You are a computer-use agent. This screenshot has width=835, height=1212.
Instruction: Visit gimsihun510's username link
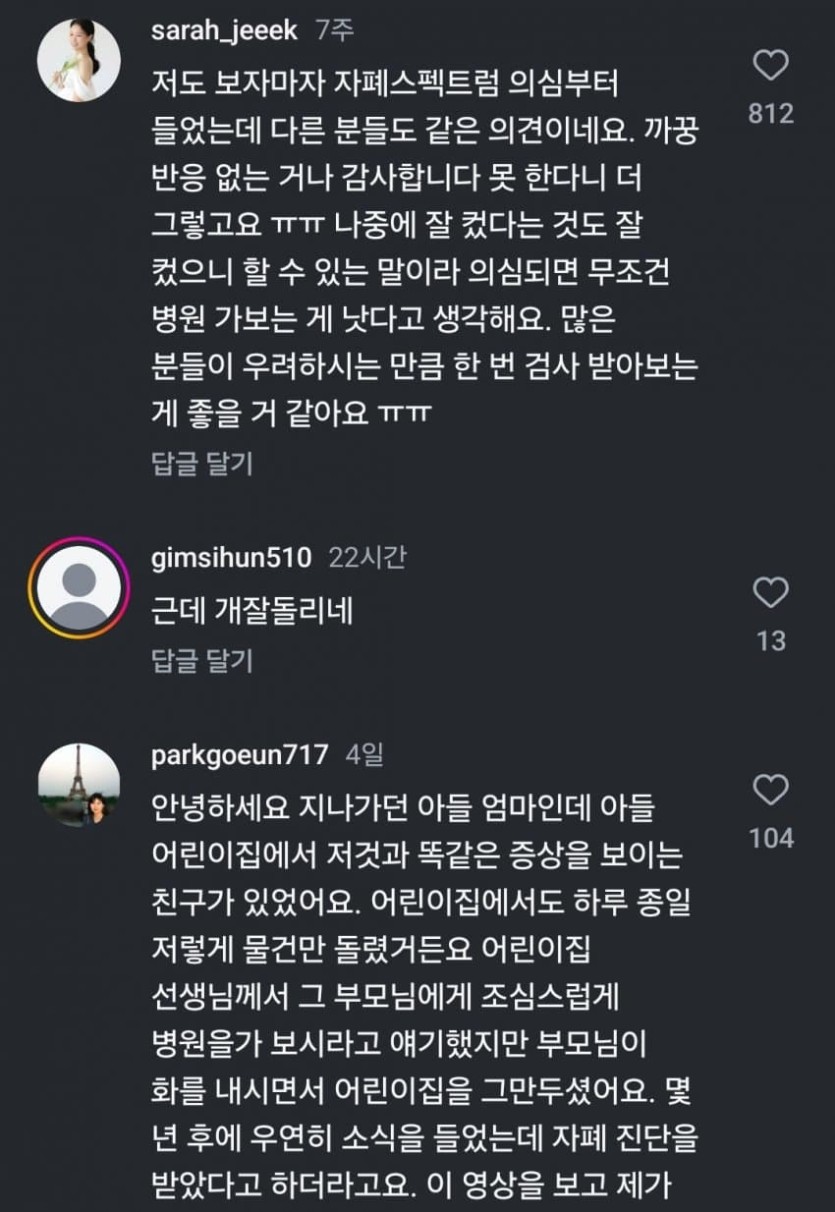click(231, 557)
